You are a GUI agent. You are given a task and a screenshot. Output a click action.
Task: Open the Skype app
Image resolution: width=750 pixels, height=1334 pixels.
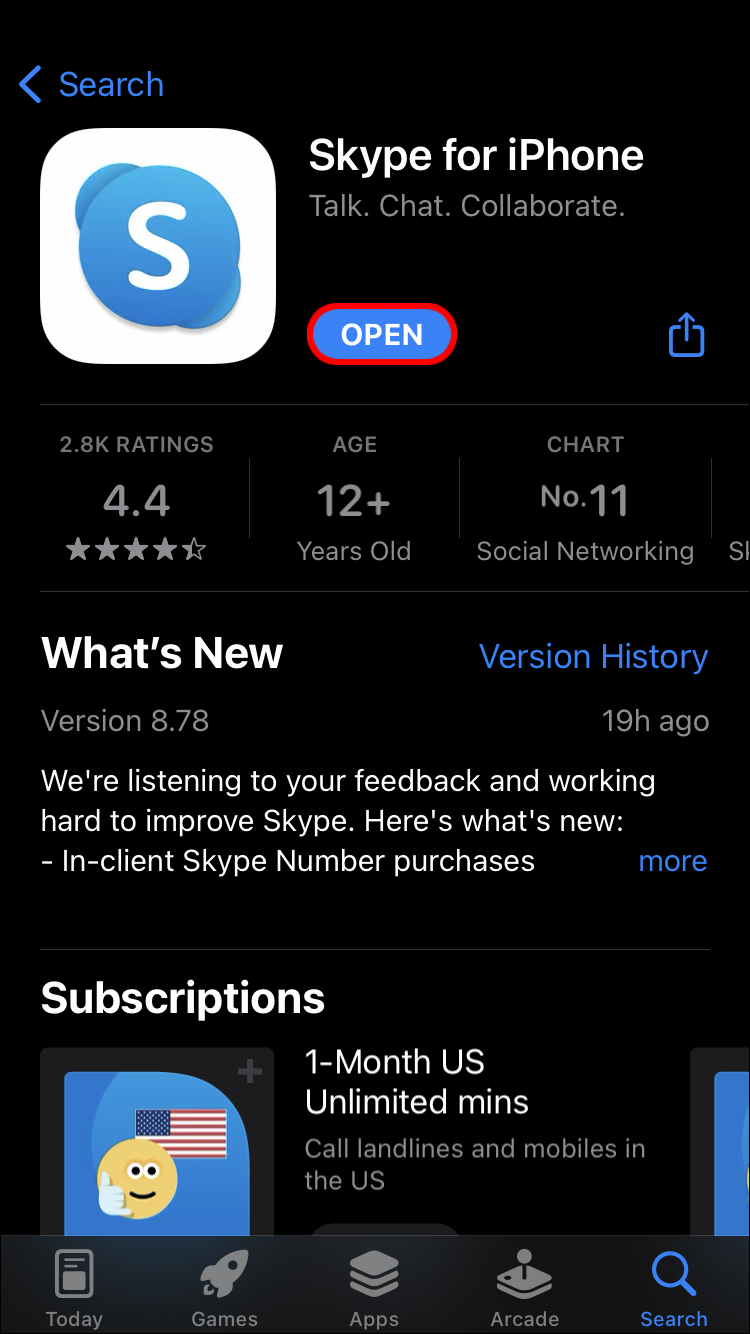[x=382, y=335]
